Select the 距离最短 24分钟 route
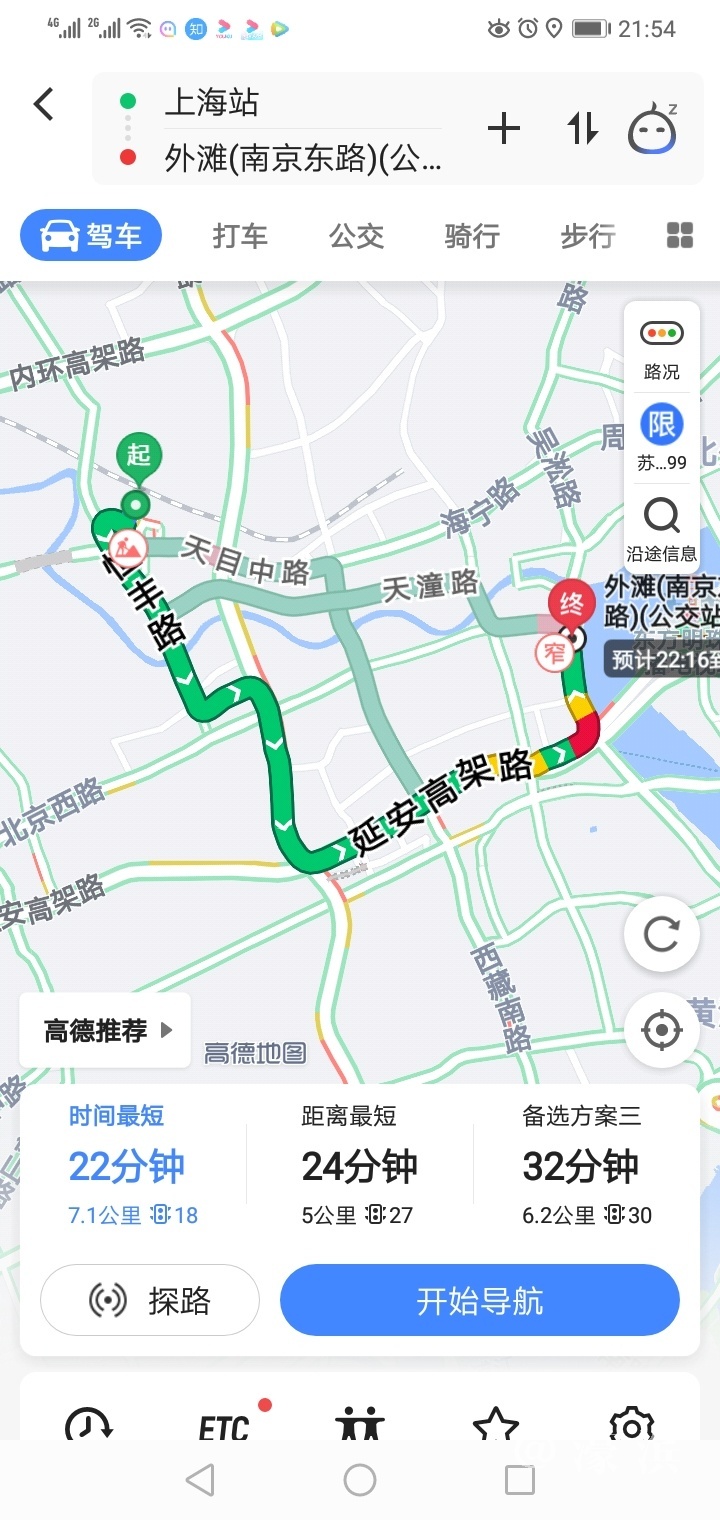The width and height of the screenshot is (720, 1520). point(359,1166)
